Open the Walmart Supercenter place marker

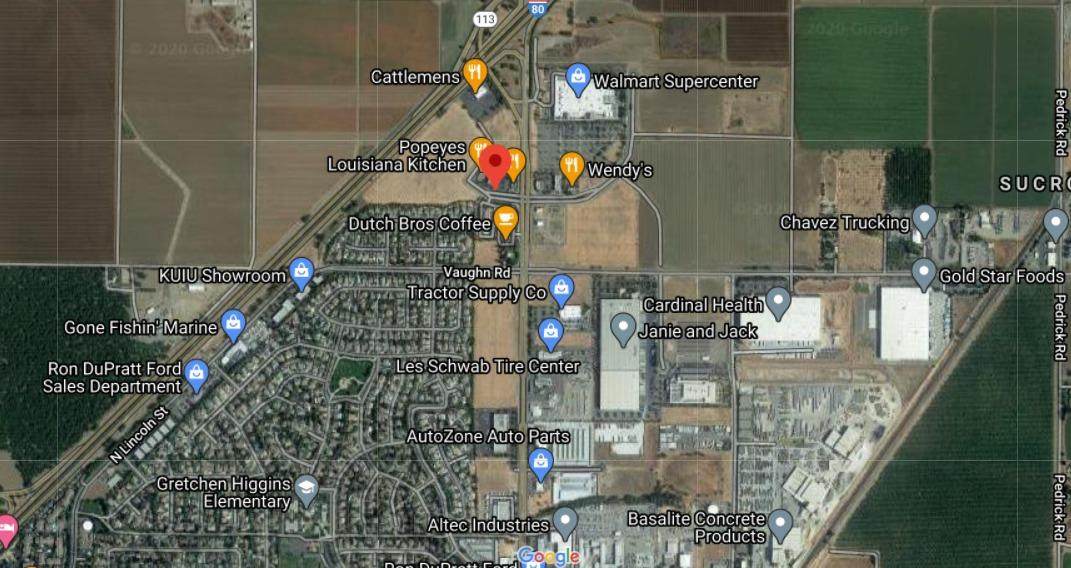pyautogui.click(x=577, y=77)
